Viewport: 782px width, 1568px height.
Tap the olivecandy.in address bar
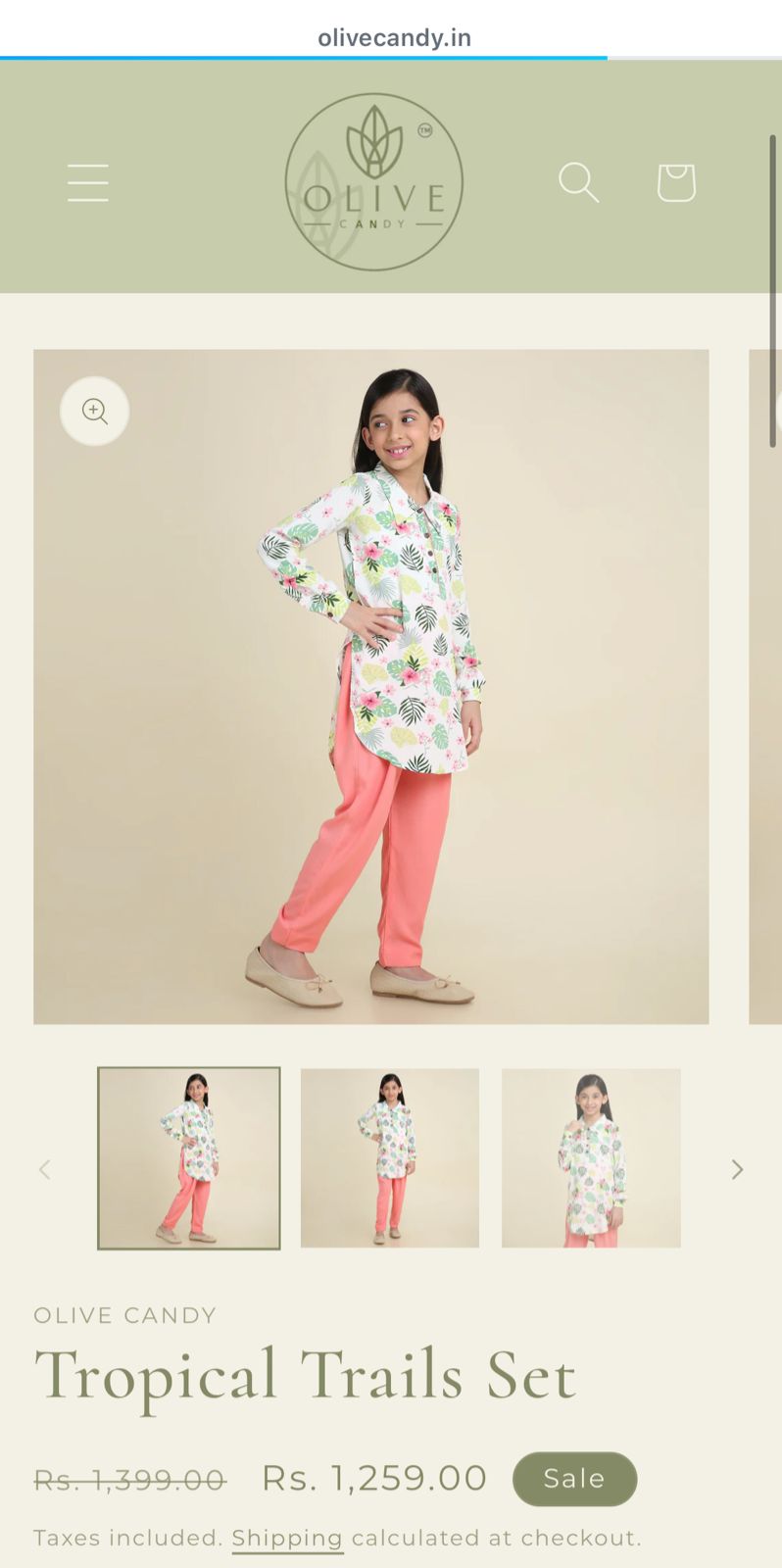394,38
